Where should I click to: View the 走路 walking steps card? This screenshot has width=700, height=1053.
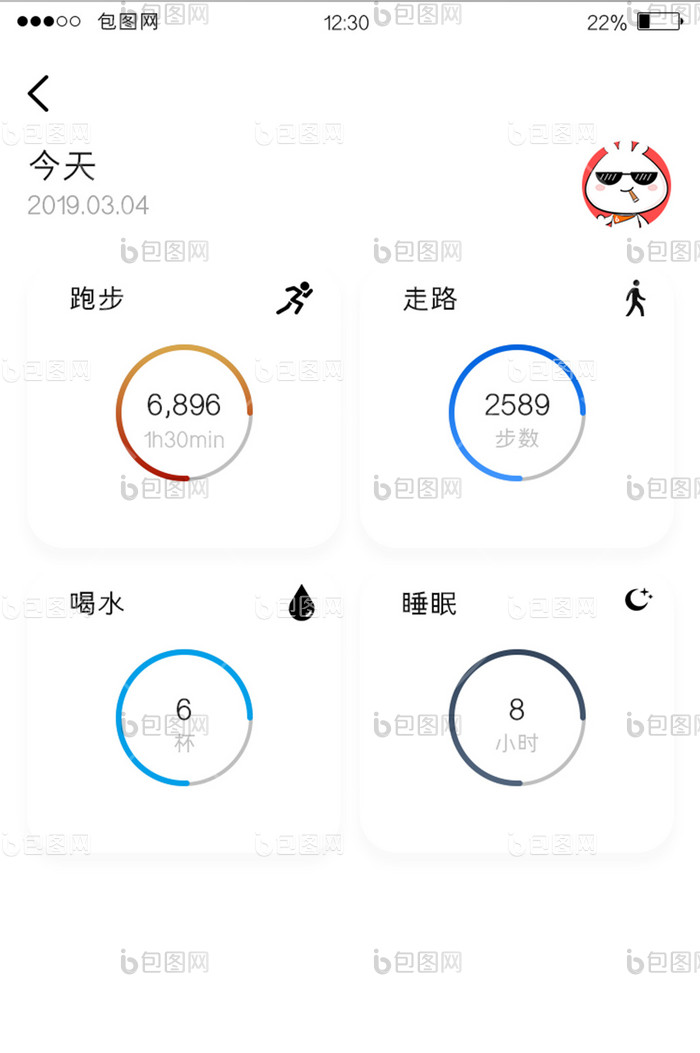(516, 408)
